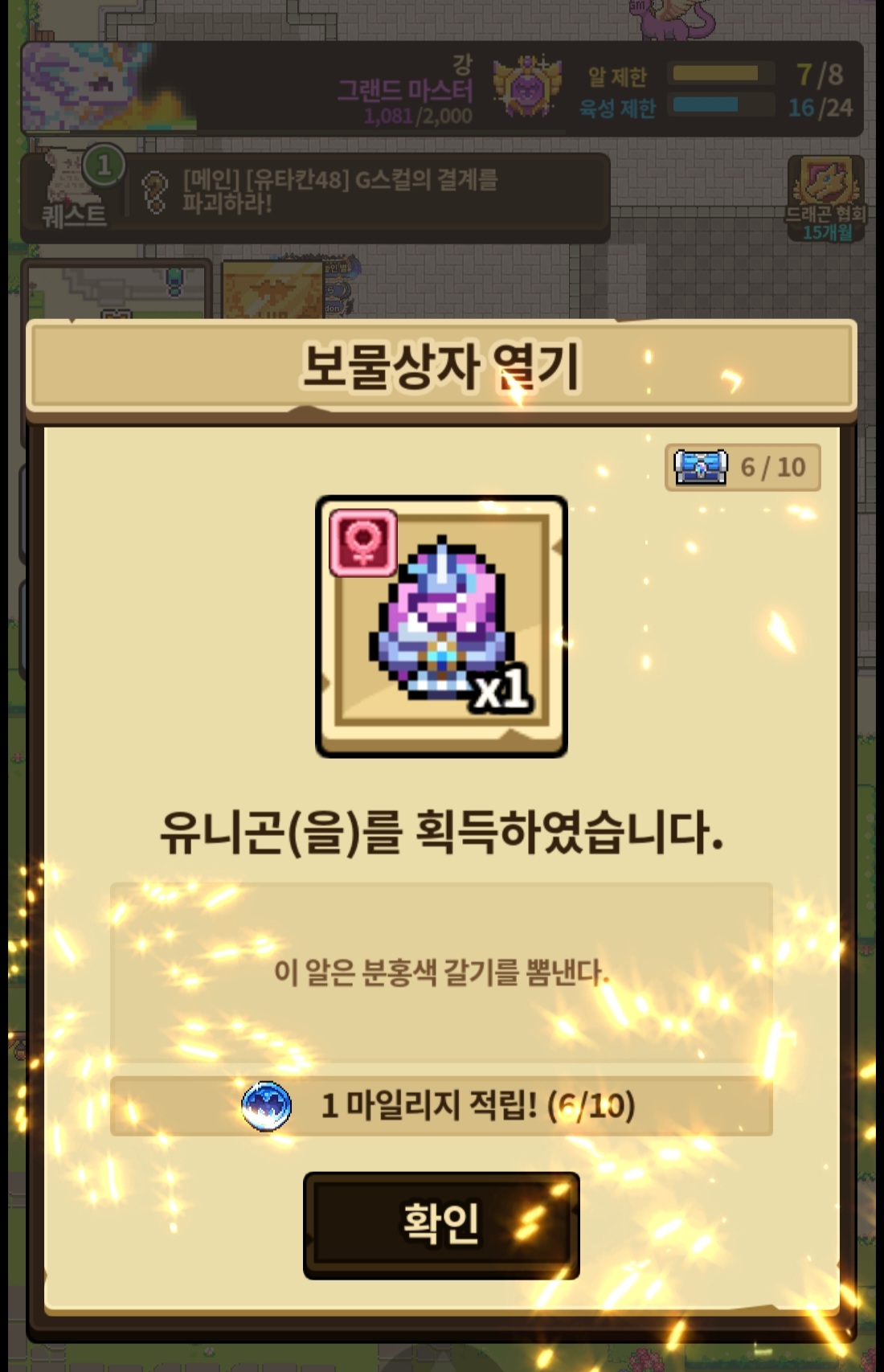Tap the 유니곤 egg reward tile
Viewport: 884px width, 1372px height.
coord(441,626)
